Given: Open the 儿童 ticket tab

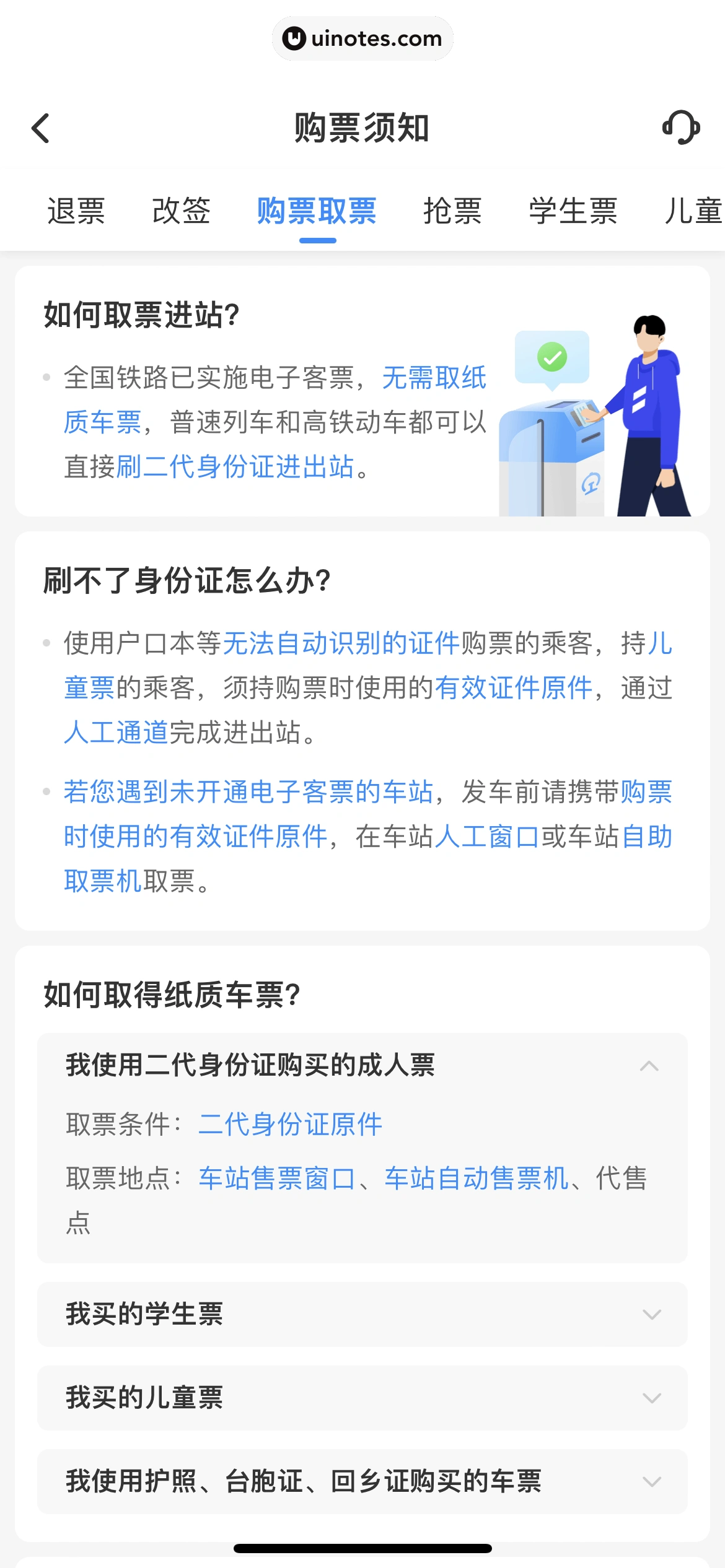Looking at the screenshot, I should click(693, 211).
